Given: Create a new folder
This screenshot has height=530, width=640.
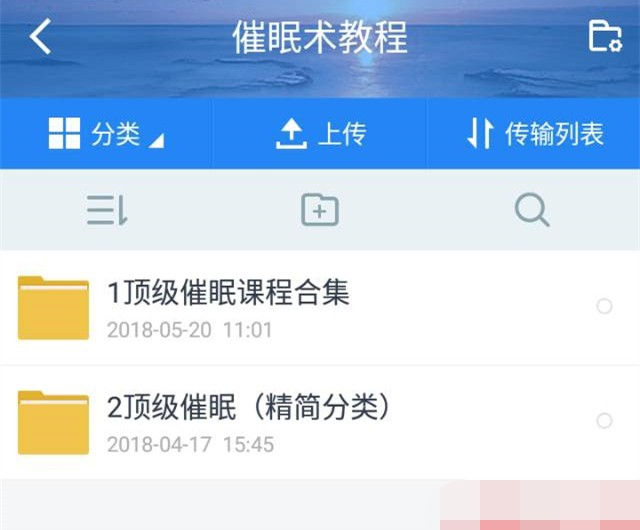Looking at the screenshot, I should [x=320, y=210].
